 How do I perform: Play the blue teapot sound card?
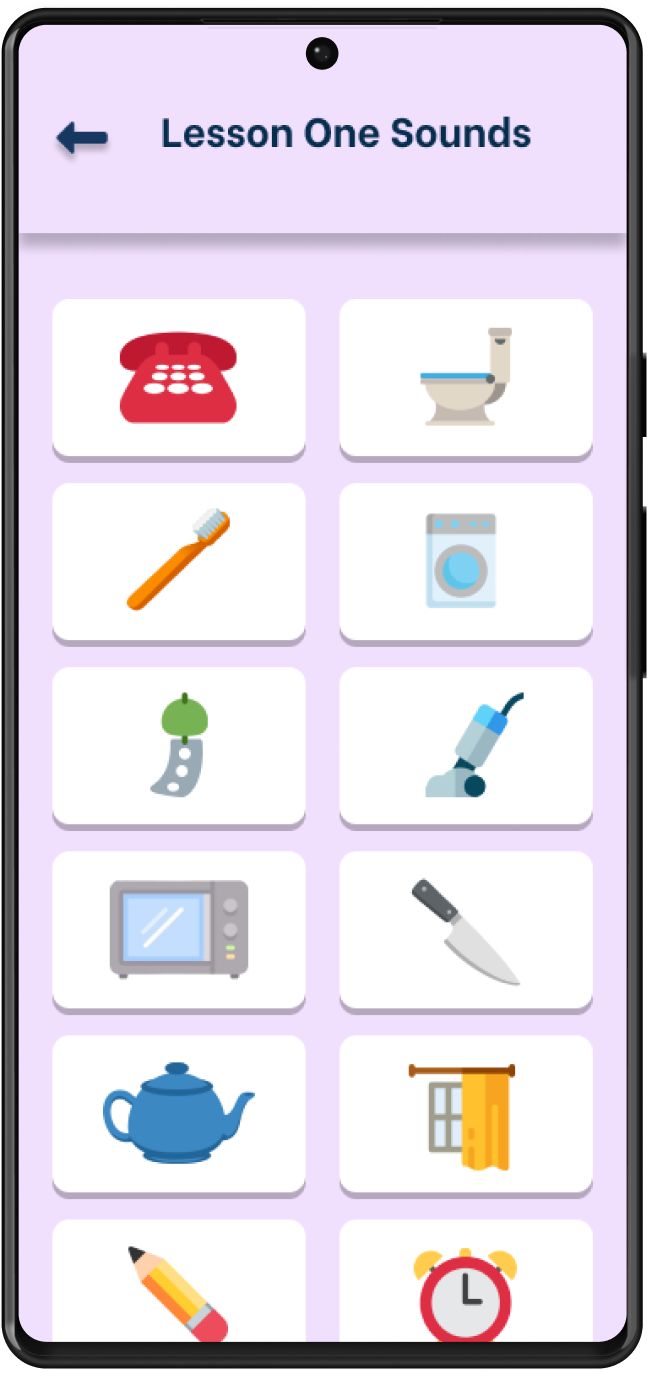[179, 1113]
